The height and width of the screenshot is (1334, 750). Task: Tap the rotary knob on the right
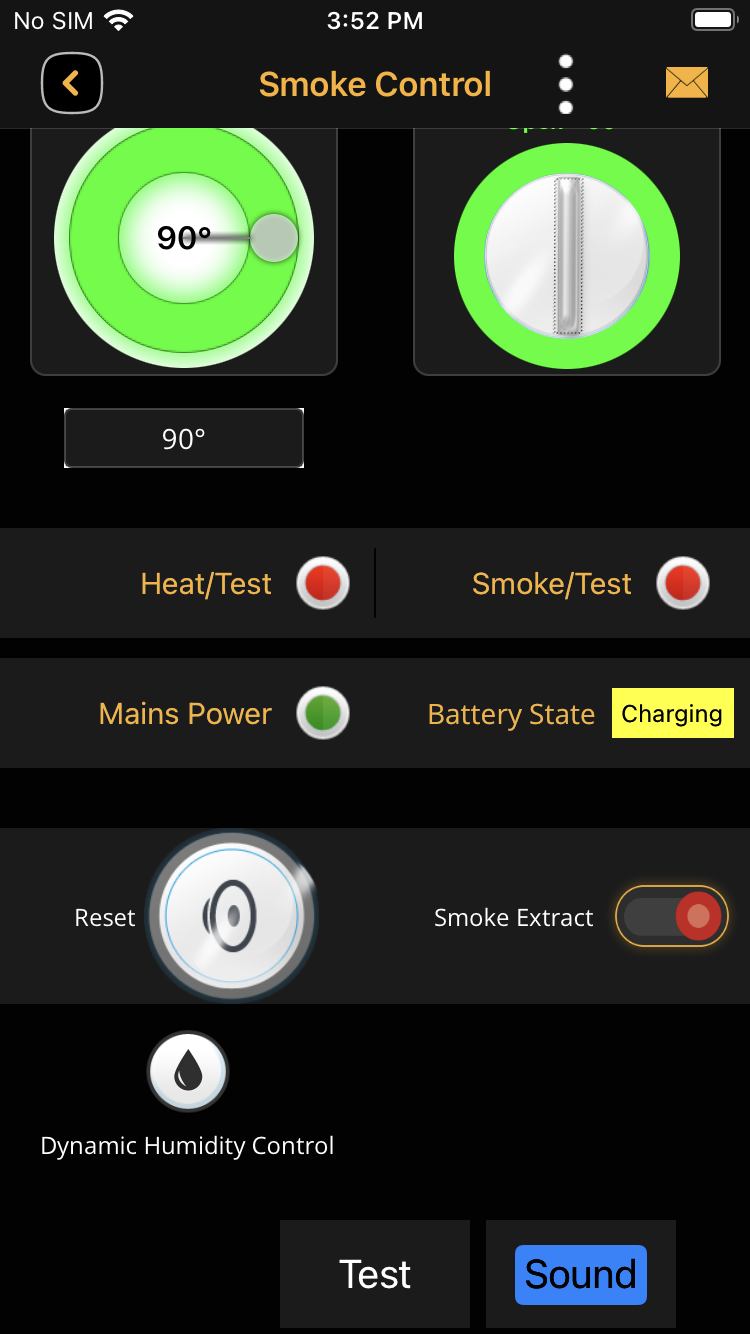[567, 256]
